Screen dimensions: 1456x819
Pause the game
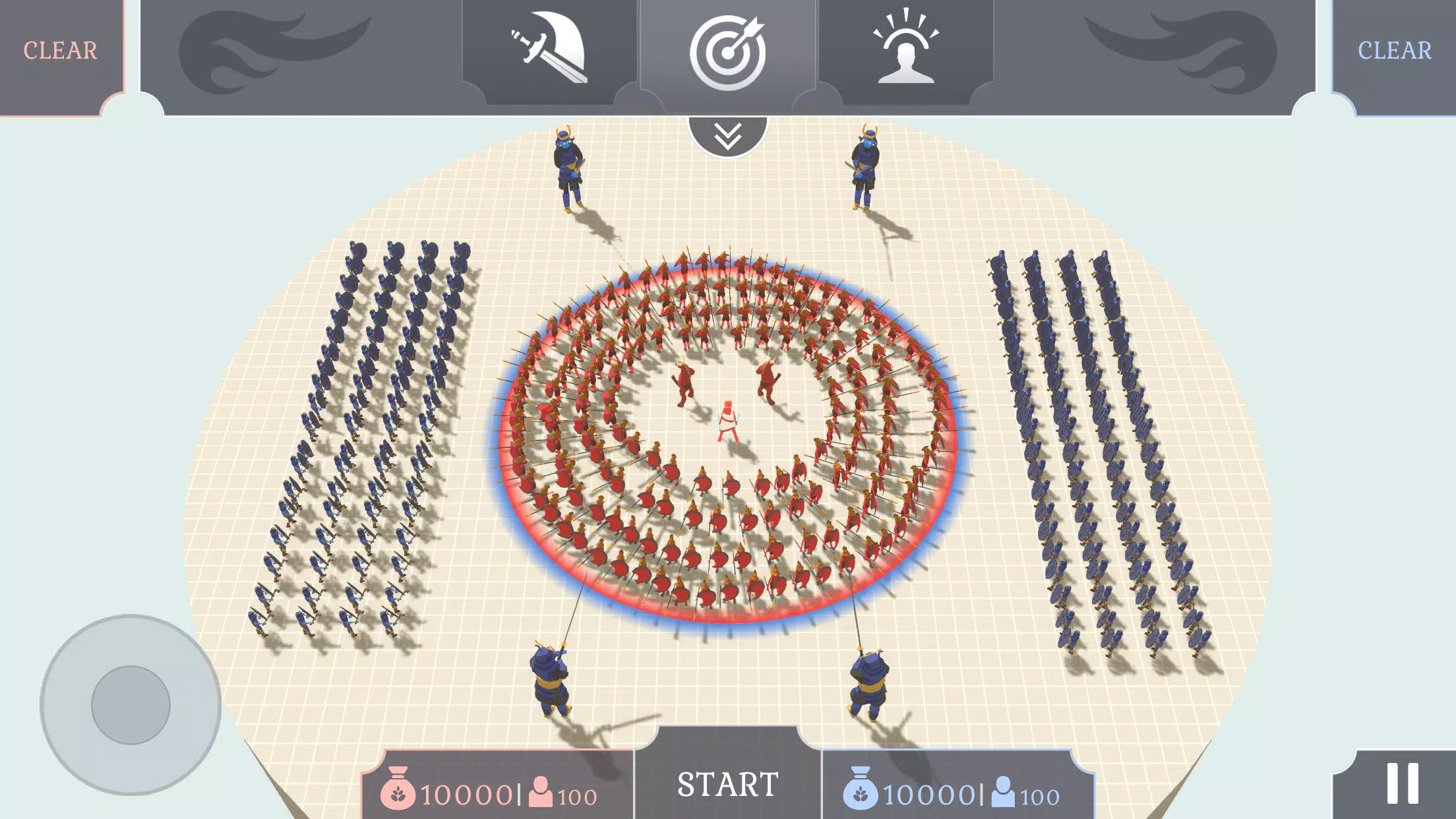(x=1402, y=784)
